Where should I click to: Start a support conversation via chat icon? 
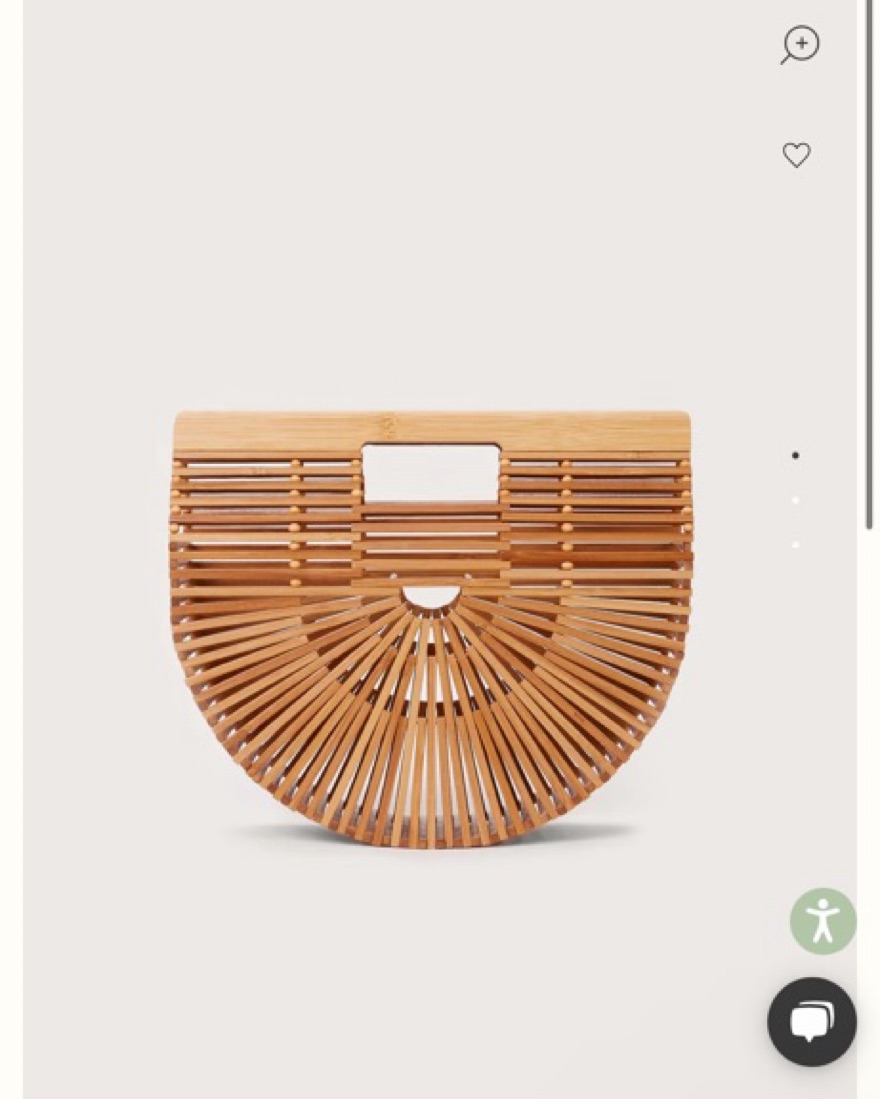click(x=813, y=1023)
